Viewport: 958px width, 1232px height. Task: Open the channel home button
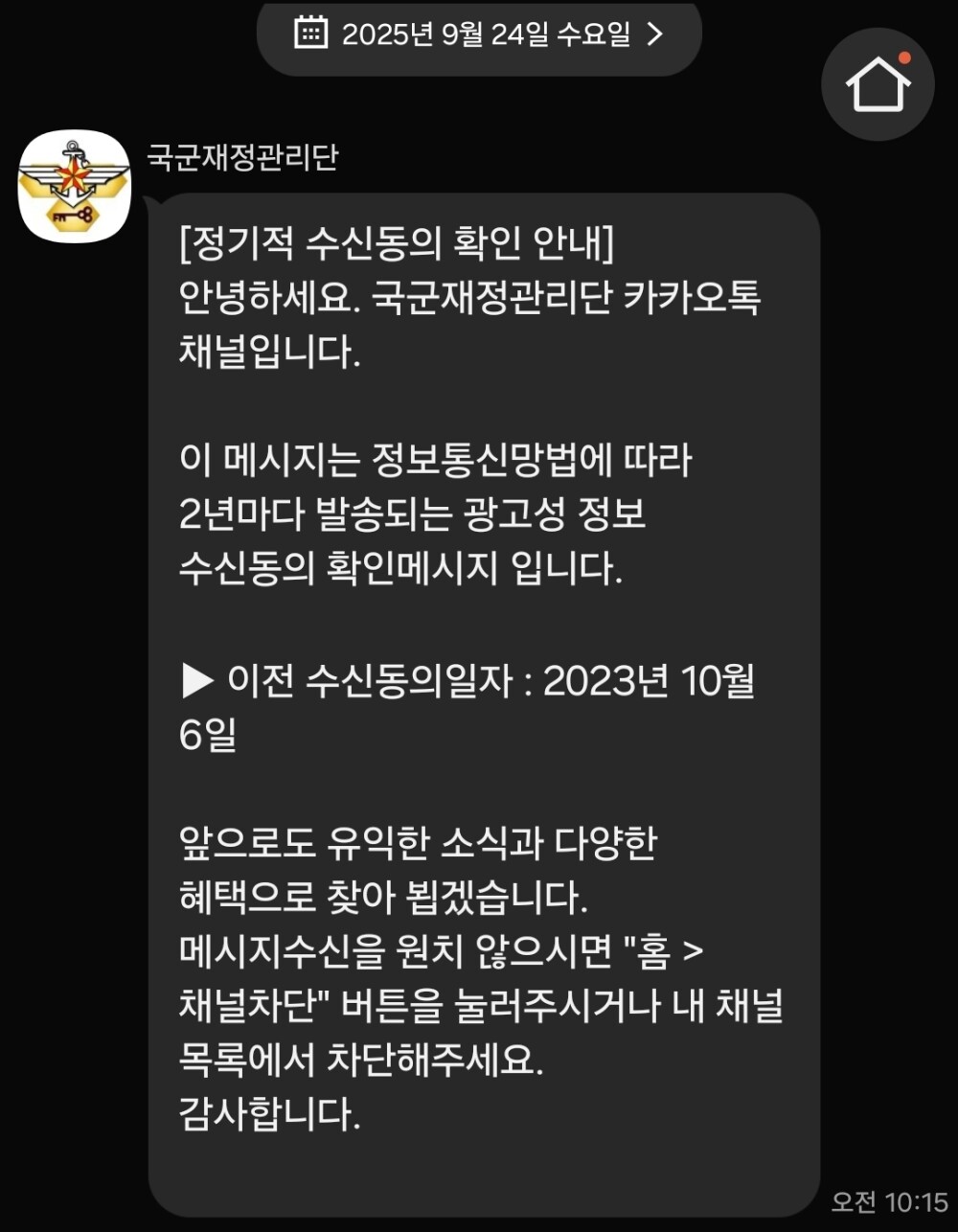click(878, 85)
